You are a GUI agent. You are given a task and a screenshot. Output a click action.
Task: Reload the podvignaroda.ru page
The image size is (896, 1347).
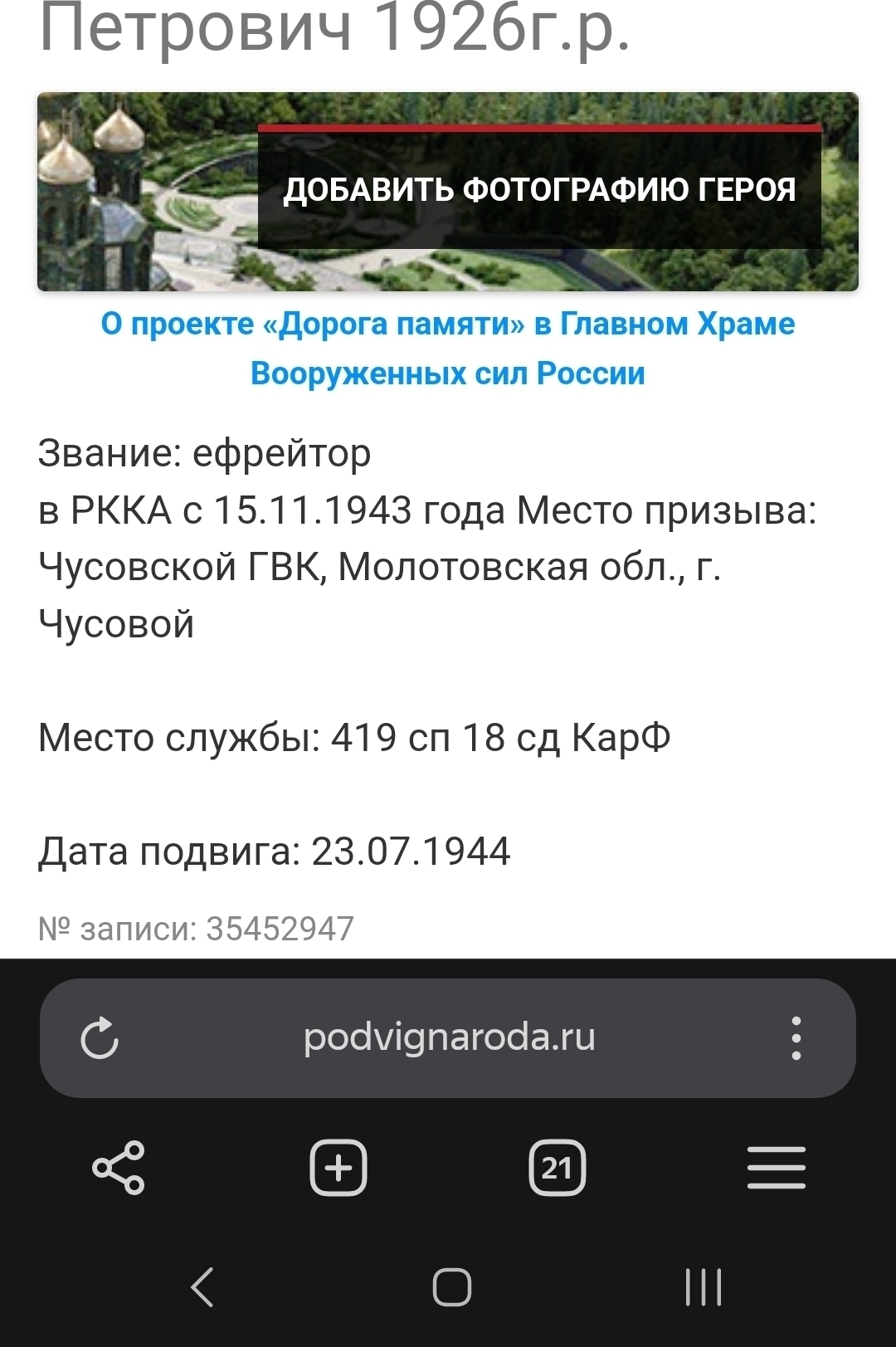tap(100, 1038)
